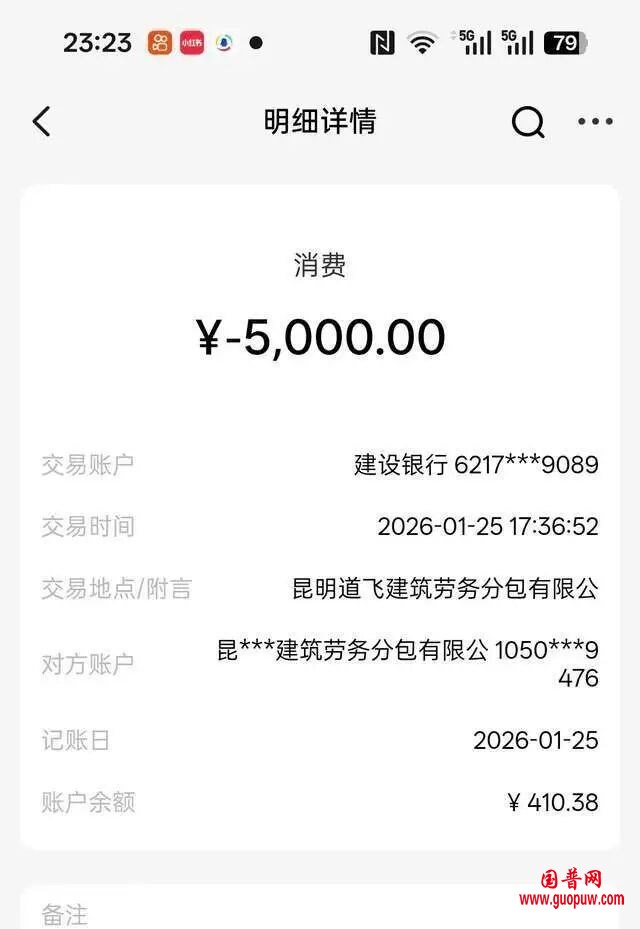Open the search magnifier icon

[528, 122]
